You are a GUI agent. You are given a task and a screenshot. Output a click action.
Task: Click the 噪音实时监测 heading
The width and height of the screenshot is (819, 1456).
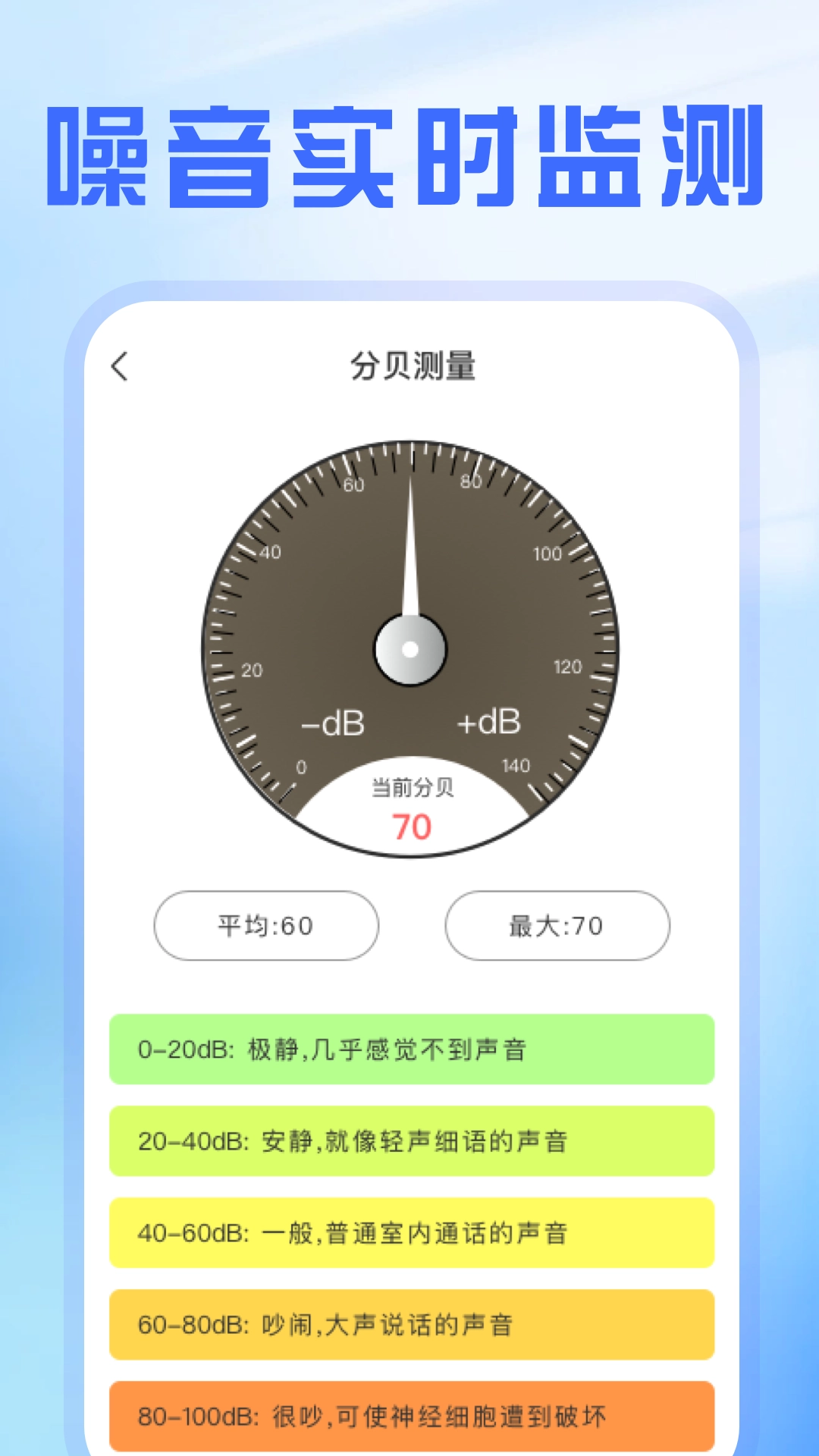point(409,155)
